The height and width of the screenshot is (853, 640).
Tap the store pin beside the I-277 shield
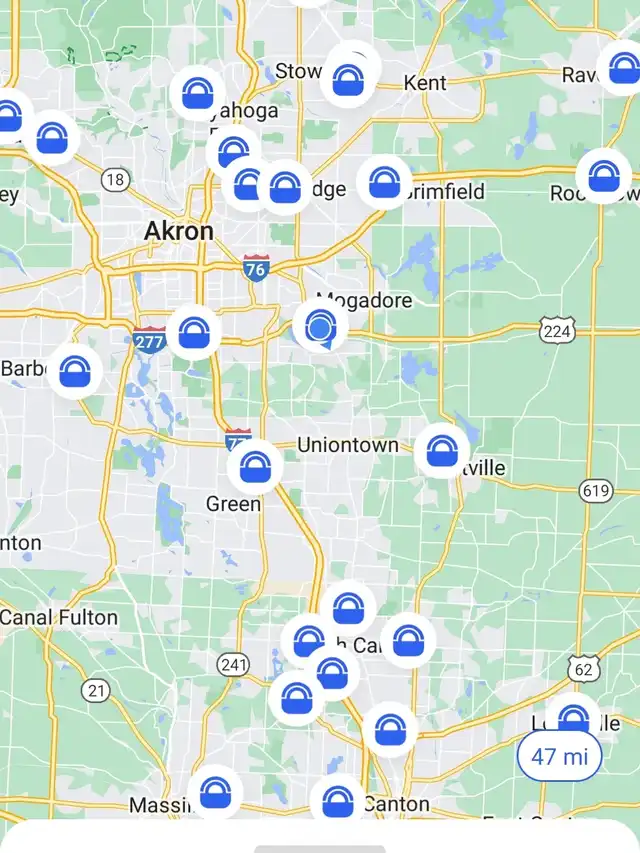[194, 332]
